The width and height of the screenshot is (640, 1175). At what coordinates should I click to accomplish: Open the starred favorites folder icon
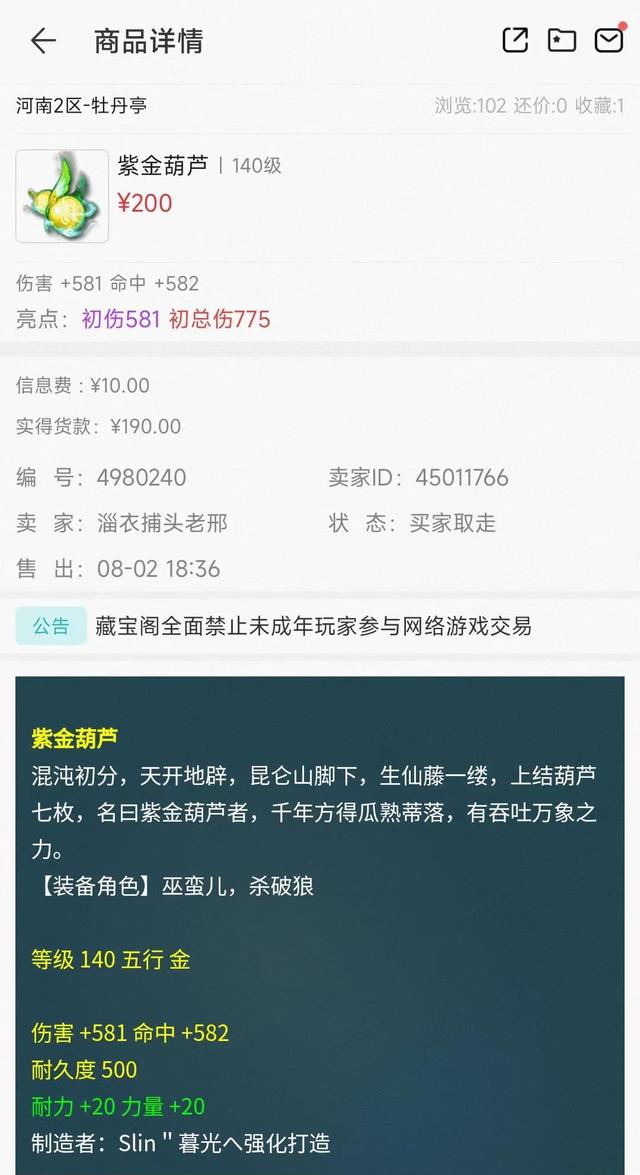pos(561,40)
